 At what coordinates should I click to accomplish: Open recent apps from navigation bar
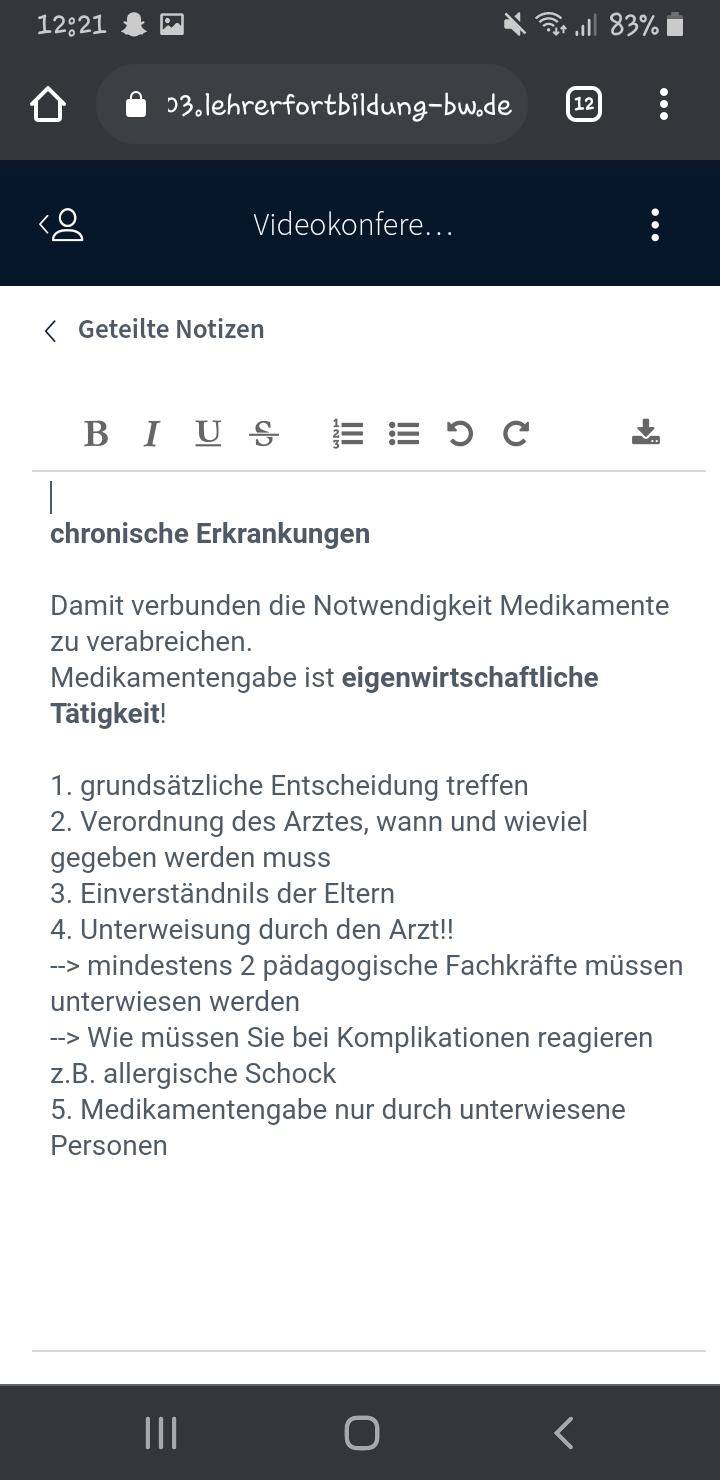pyautogui.click(x=161, y=1433)
